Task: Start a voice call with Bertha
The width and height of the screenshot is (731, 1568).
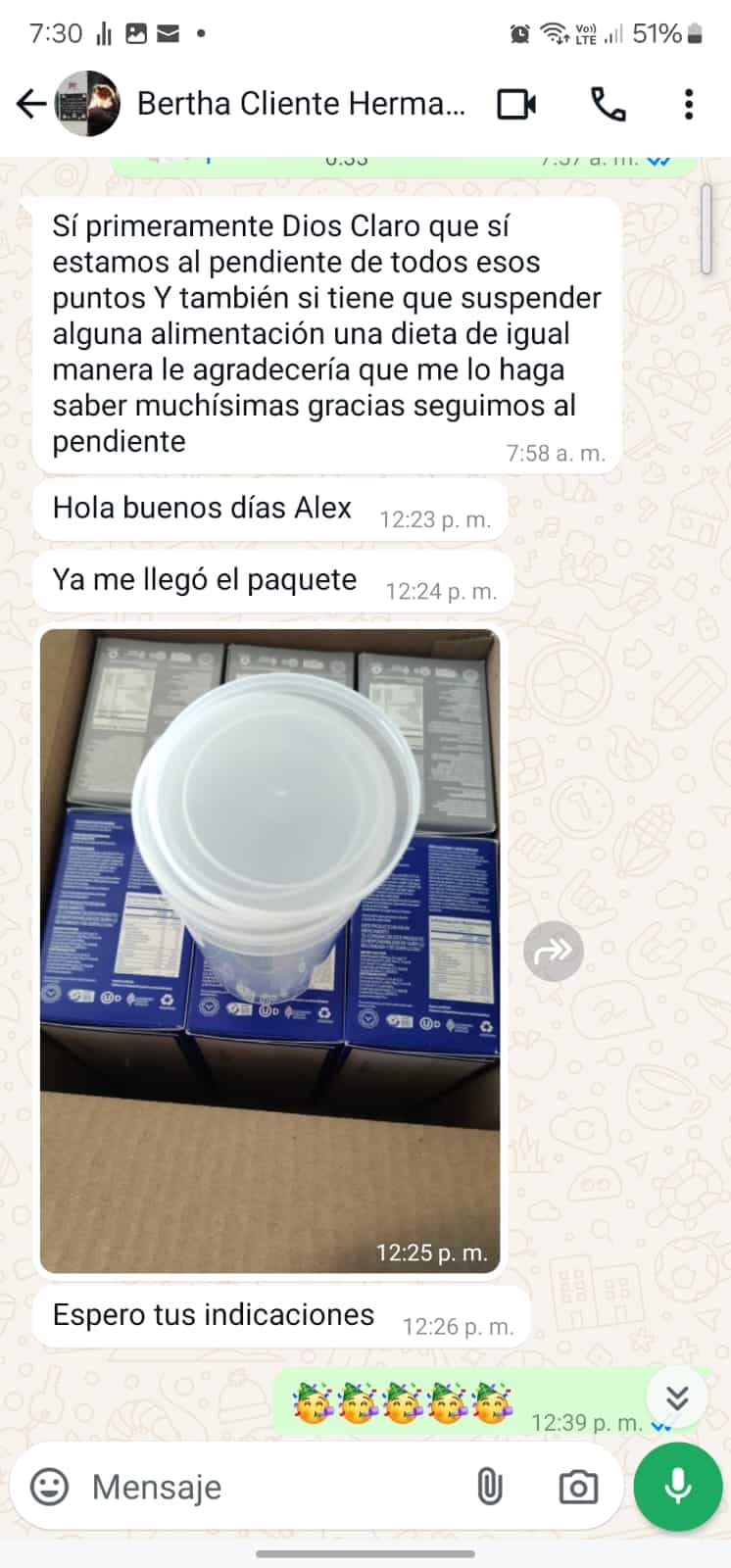Action: pyautogui.click(x=608, y=104)
